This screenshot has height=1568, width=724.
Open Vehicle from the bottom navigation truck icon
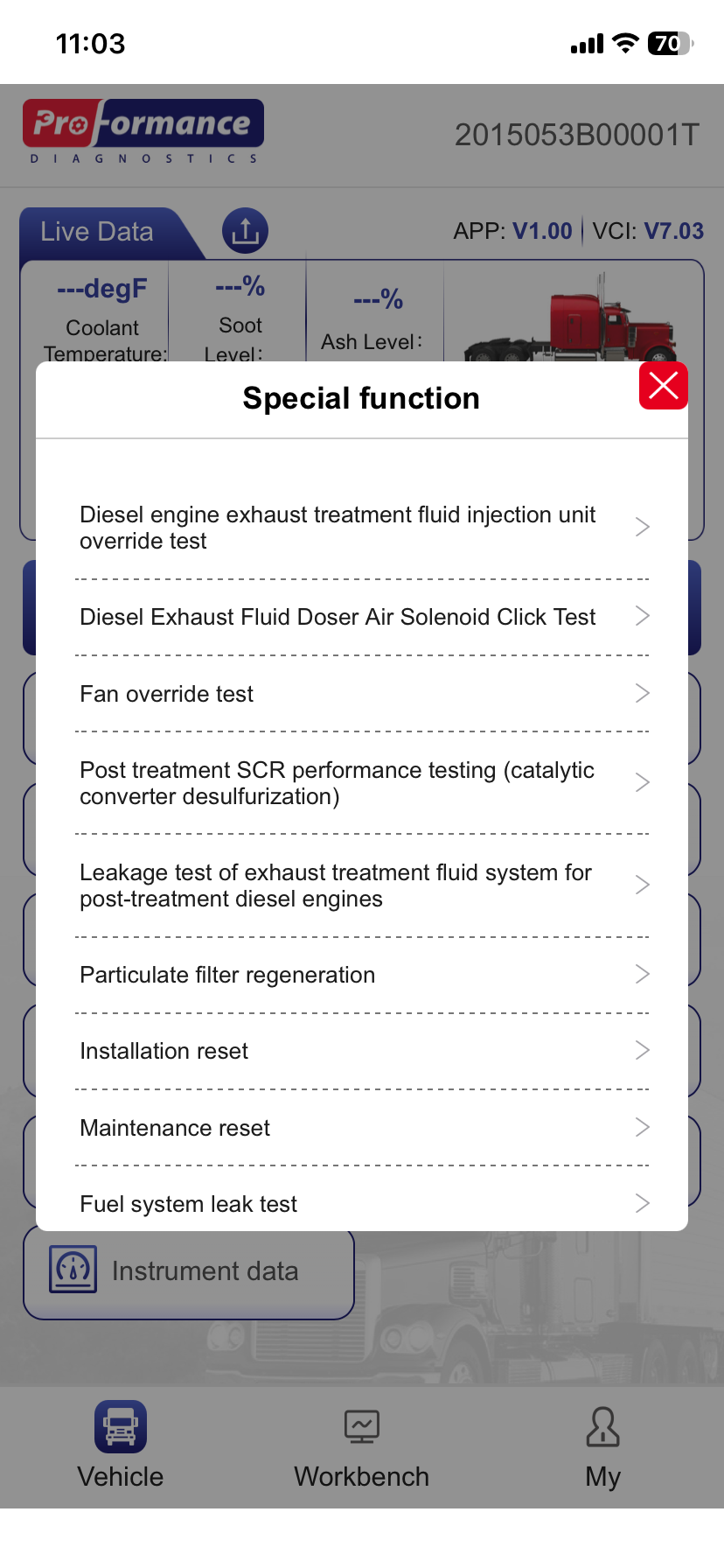tap(120, 1425)
